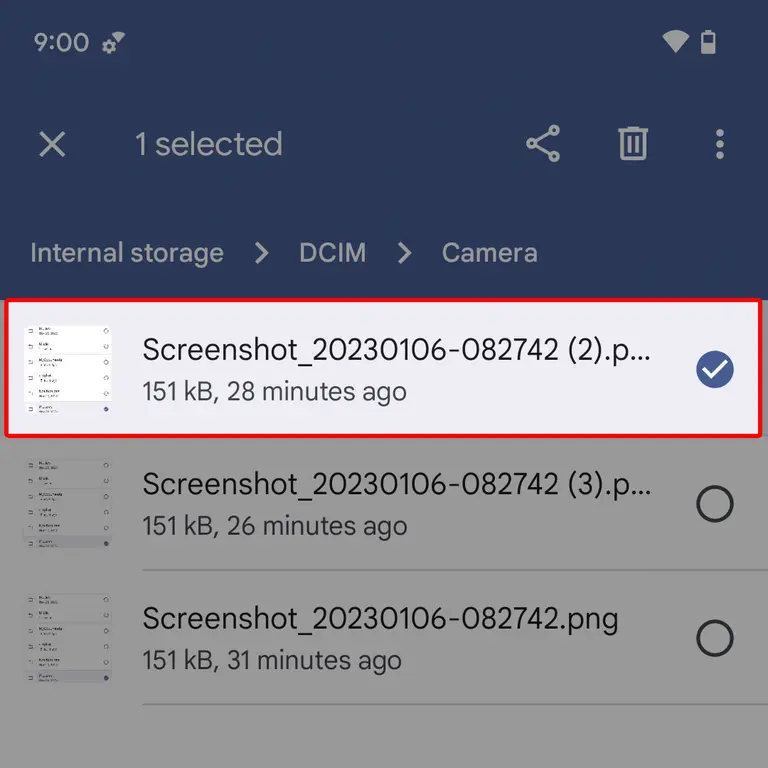The width and height of the screenshot is (768, 768).
Task: Delete the selected file
Action: 632,144
